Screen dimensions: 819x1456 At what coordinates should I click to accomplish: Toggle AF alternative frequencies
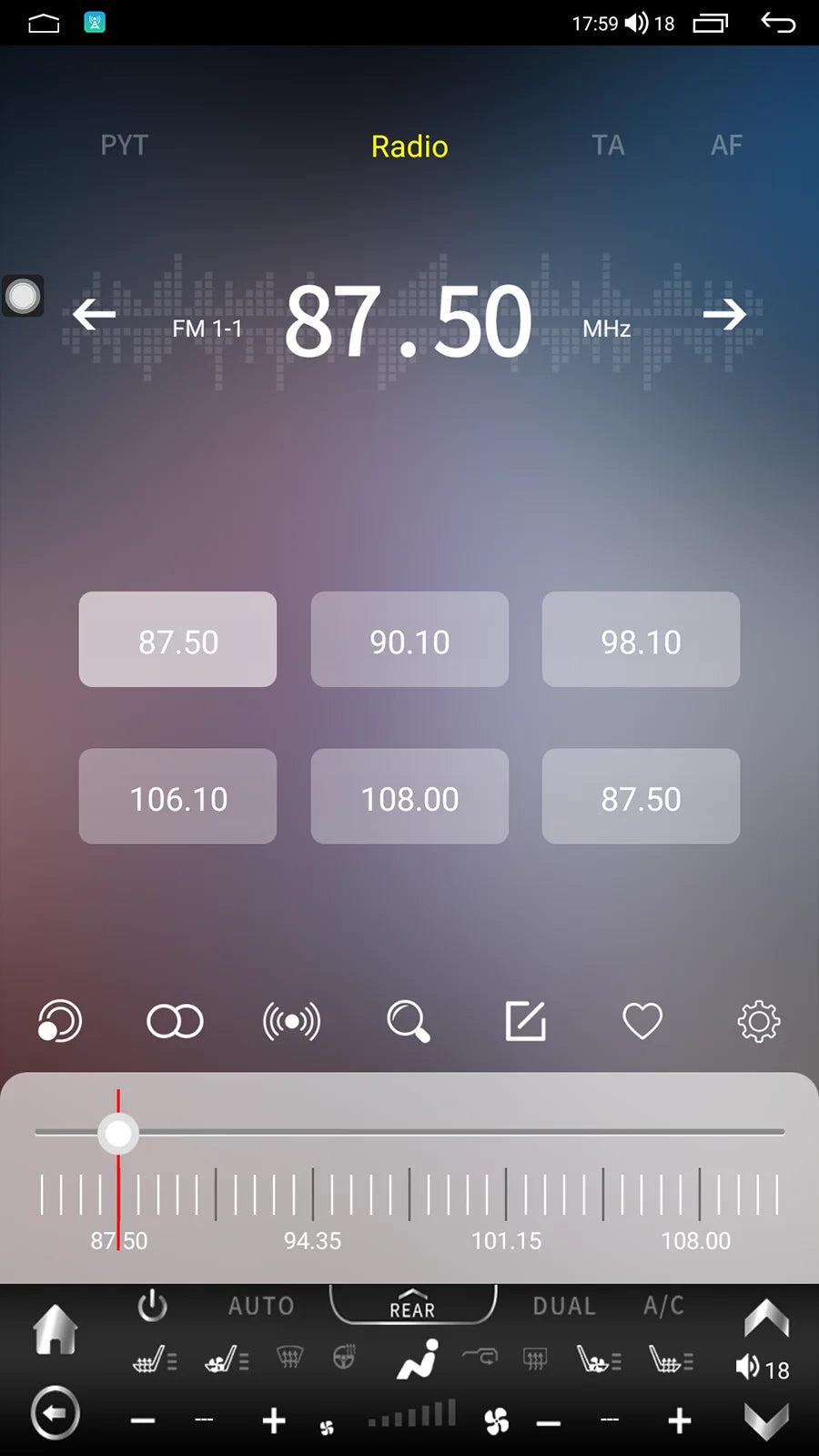point(726,146)
